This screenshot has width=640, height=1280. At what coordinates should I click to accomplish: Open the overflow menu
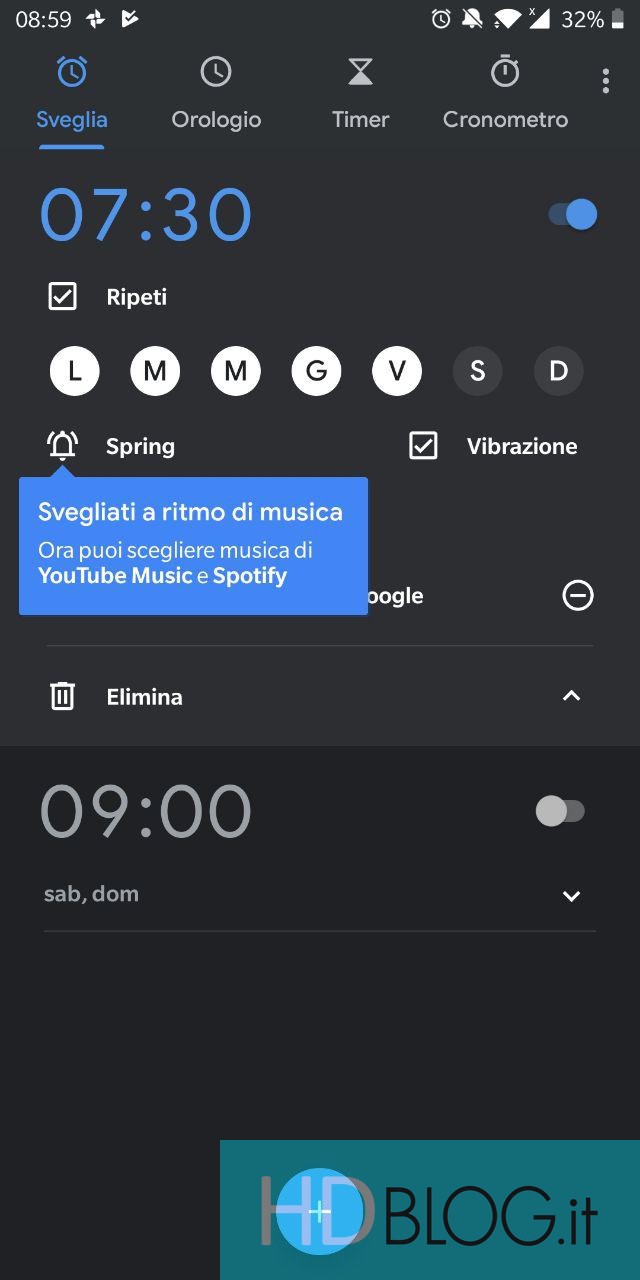(x=605, y=81)
